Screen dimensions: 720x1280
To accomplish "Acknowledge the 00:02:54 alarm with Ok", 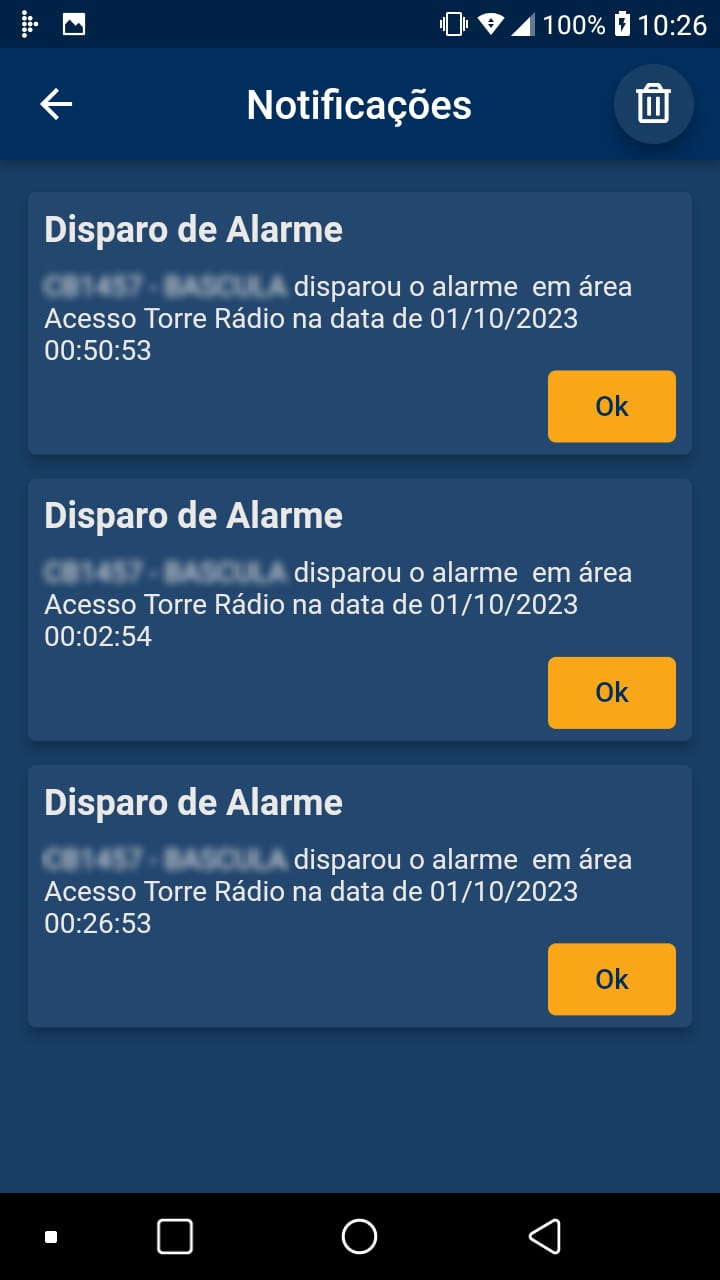I will (611, 692).
